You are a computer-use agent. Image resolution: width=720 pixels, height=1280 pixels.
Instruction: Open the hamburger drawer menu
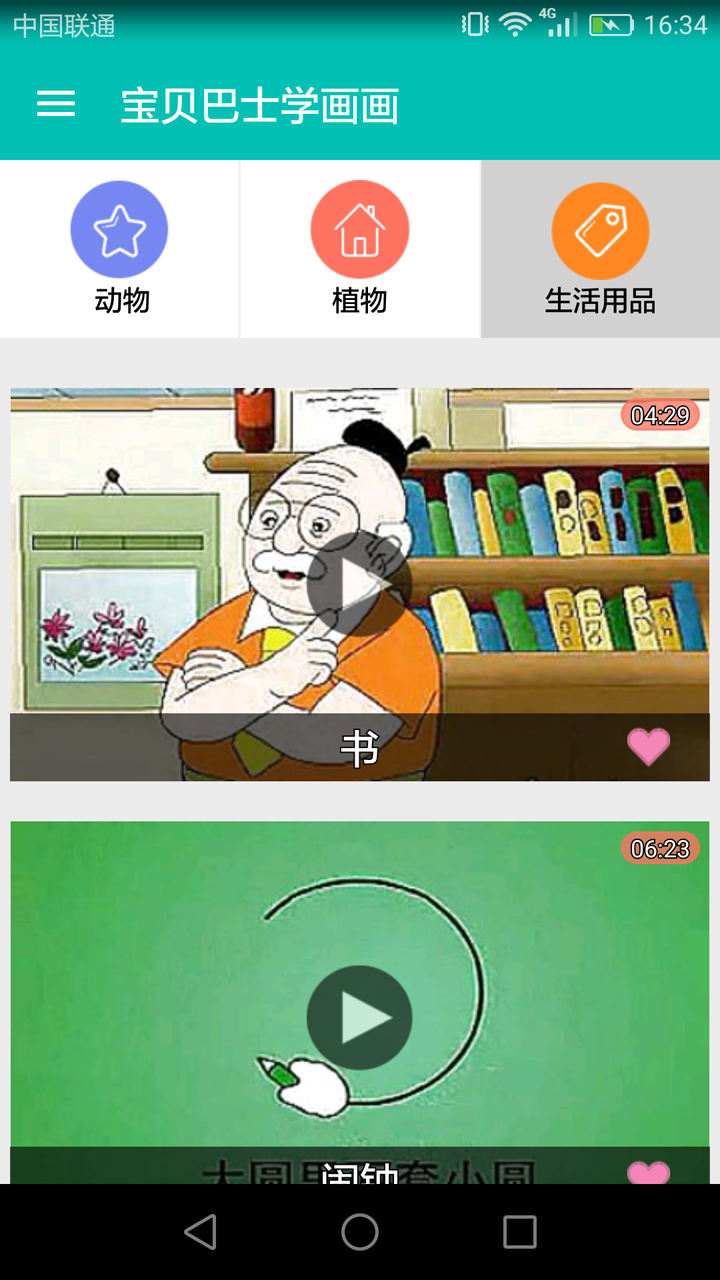[56, 104]
